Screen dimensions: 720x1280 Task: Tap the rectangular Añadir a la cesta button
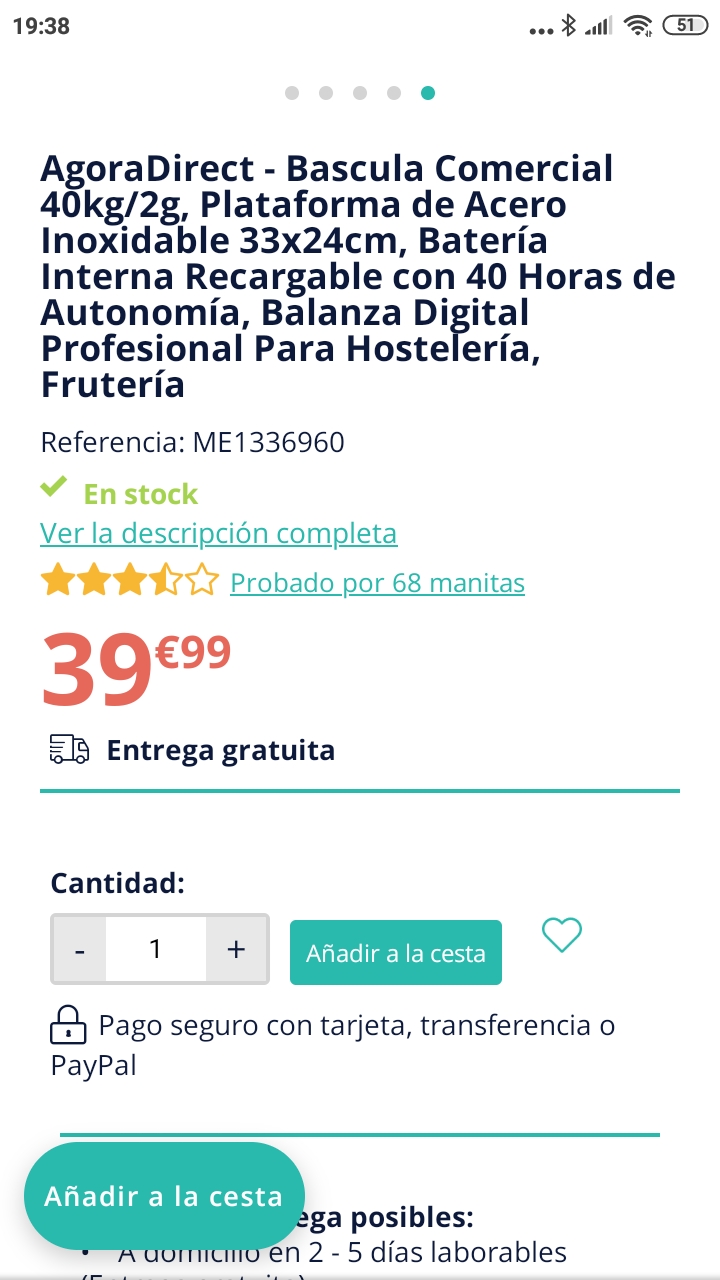pos(396,953)
